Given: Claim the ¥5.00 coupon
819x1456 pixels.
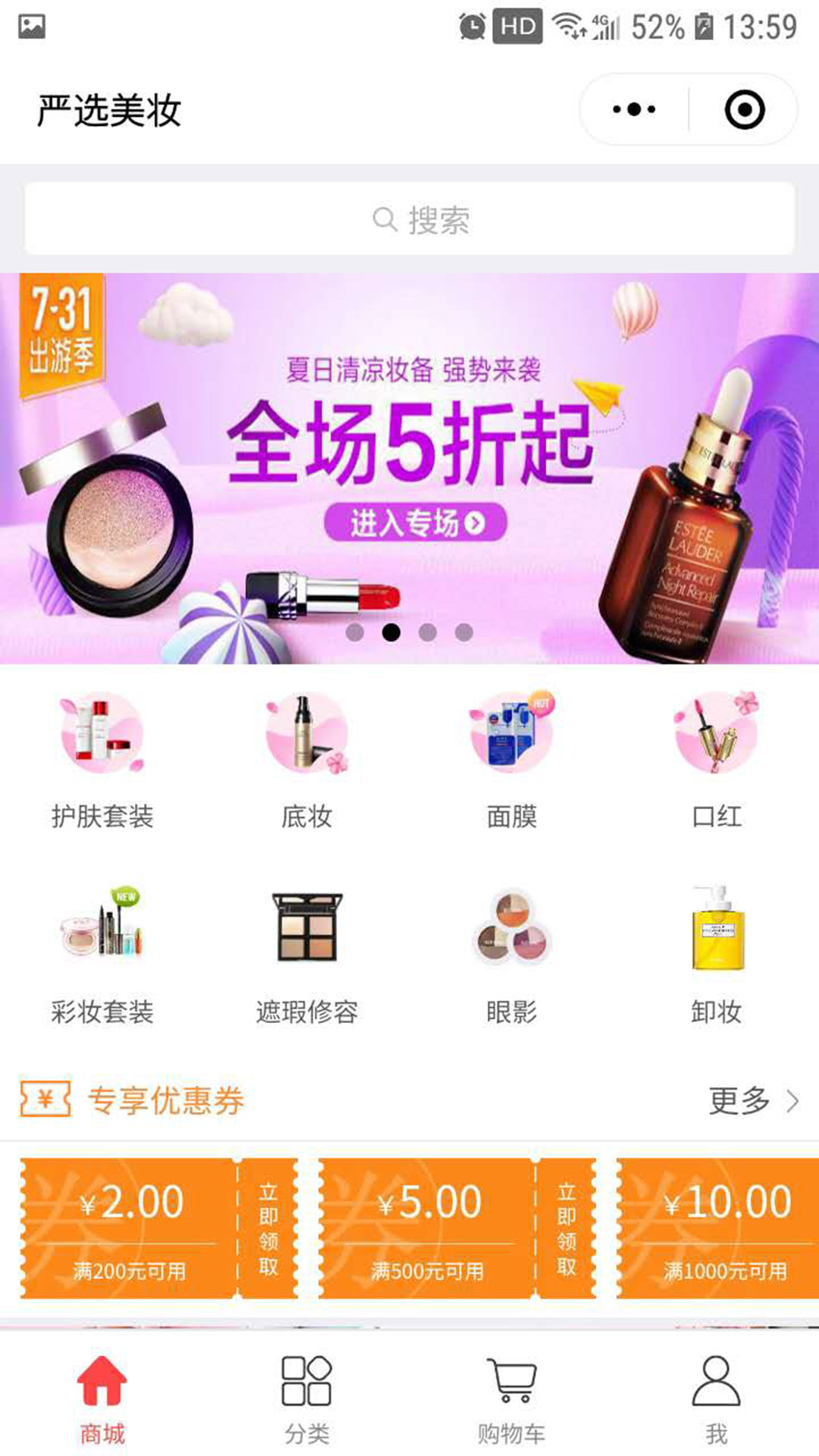Looking at the screenshot, I should 566,1228.
